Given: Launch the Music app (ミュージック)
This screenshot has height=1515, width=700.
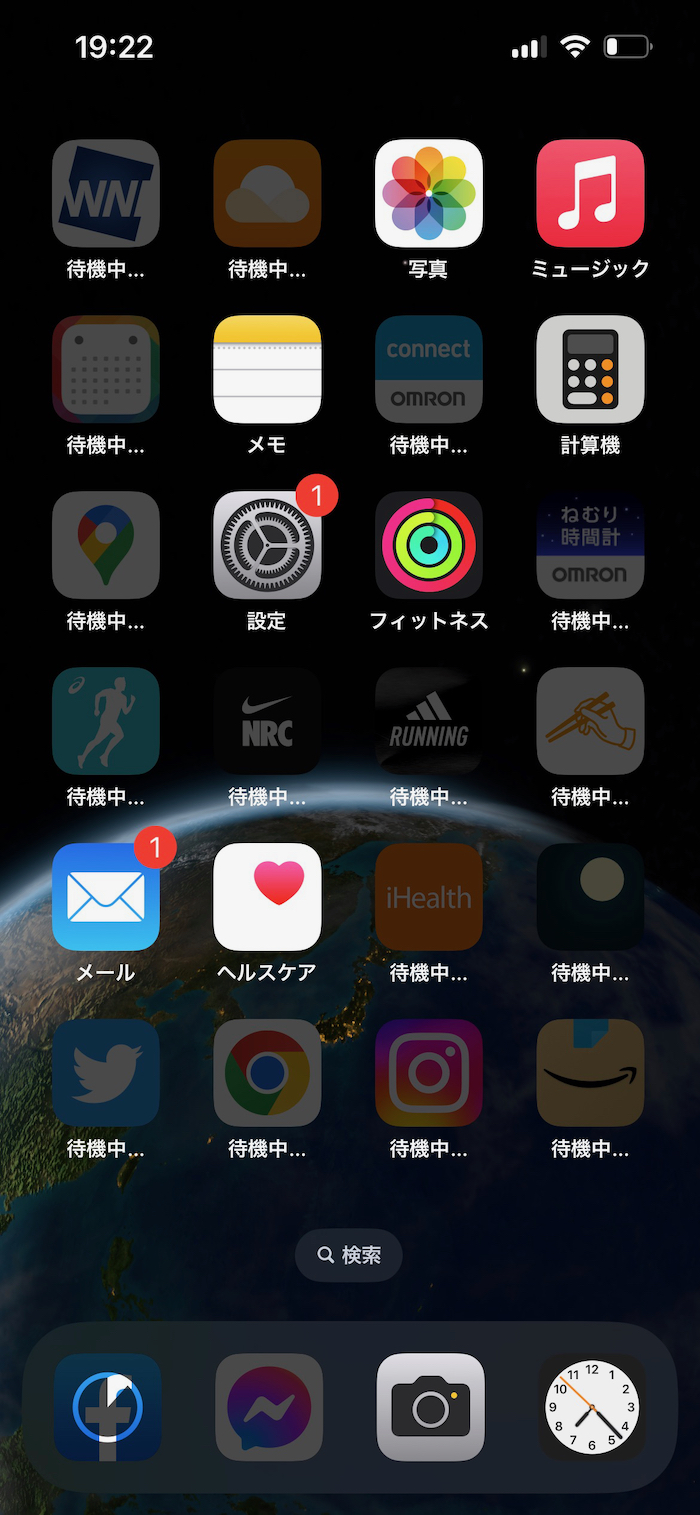Looking at the screenshot, I should pos(590,193).
